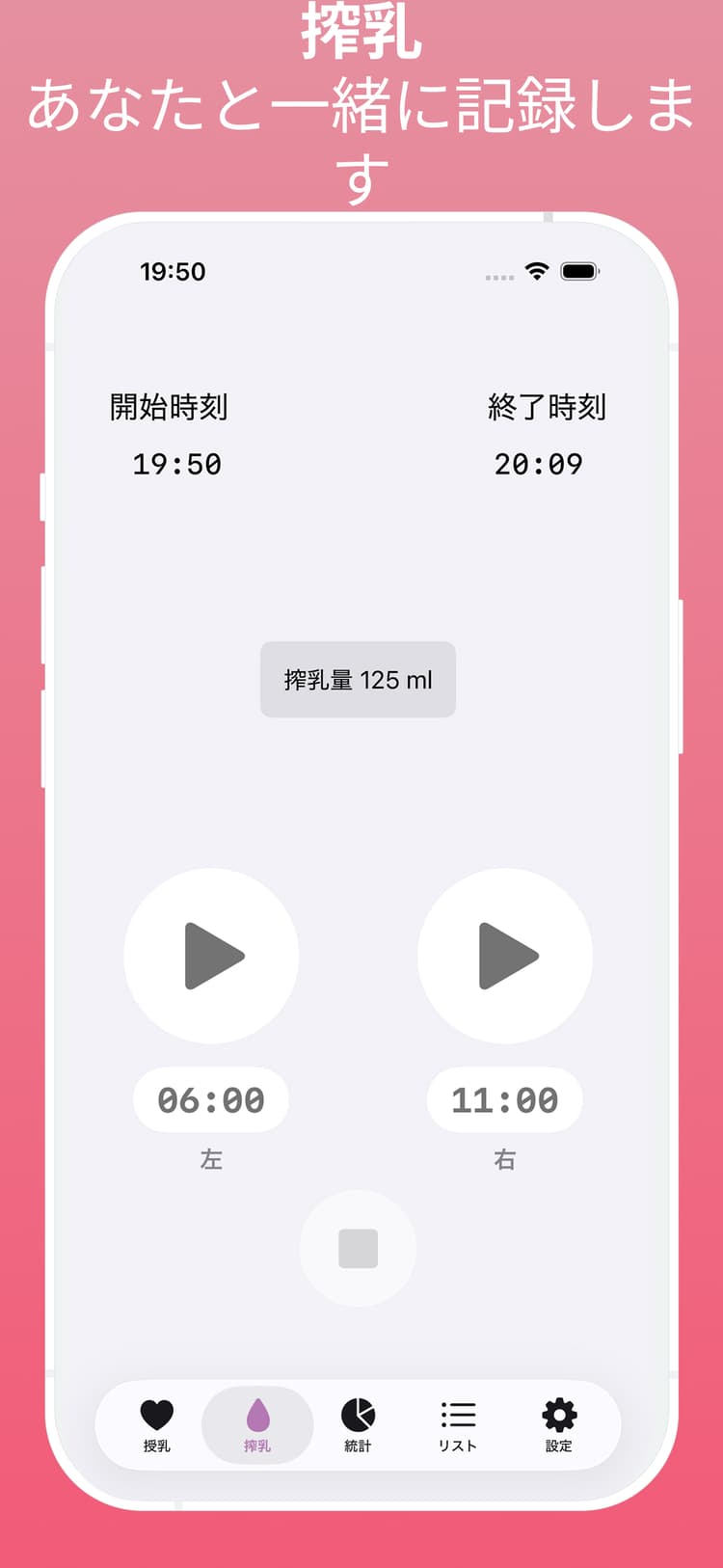Tap the battery indicator in the status bar
The height and width of the screenshot is (1568, 723).
click(581, 273)
